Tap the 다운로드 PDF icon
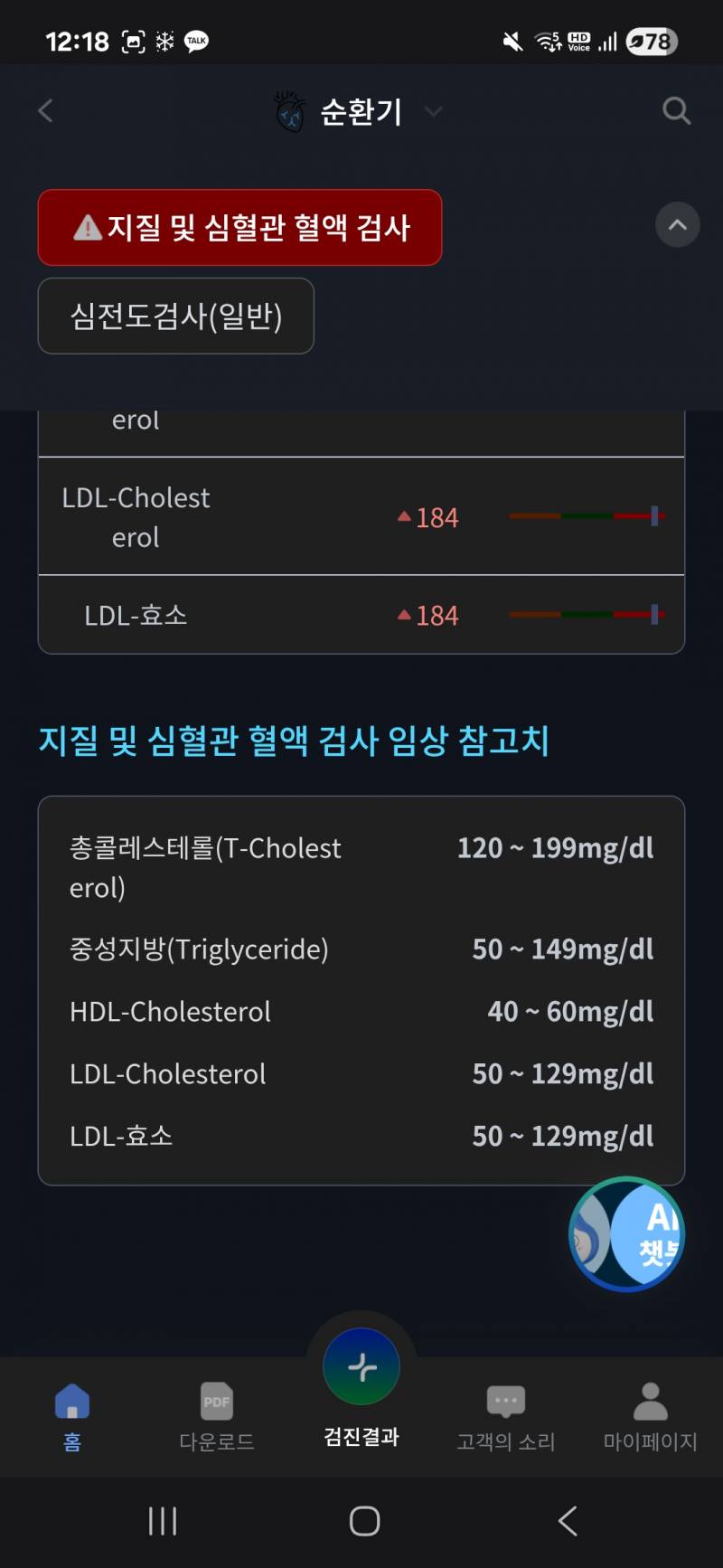 (x=216, y=1401)
